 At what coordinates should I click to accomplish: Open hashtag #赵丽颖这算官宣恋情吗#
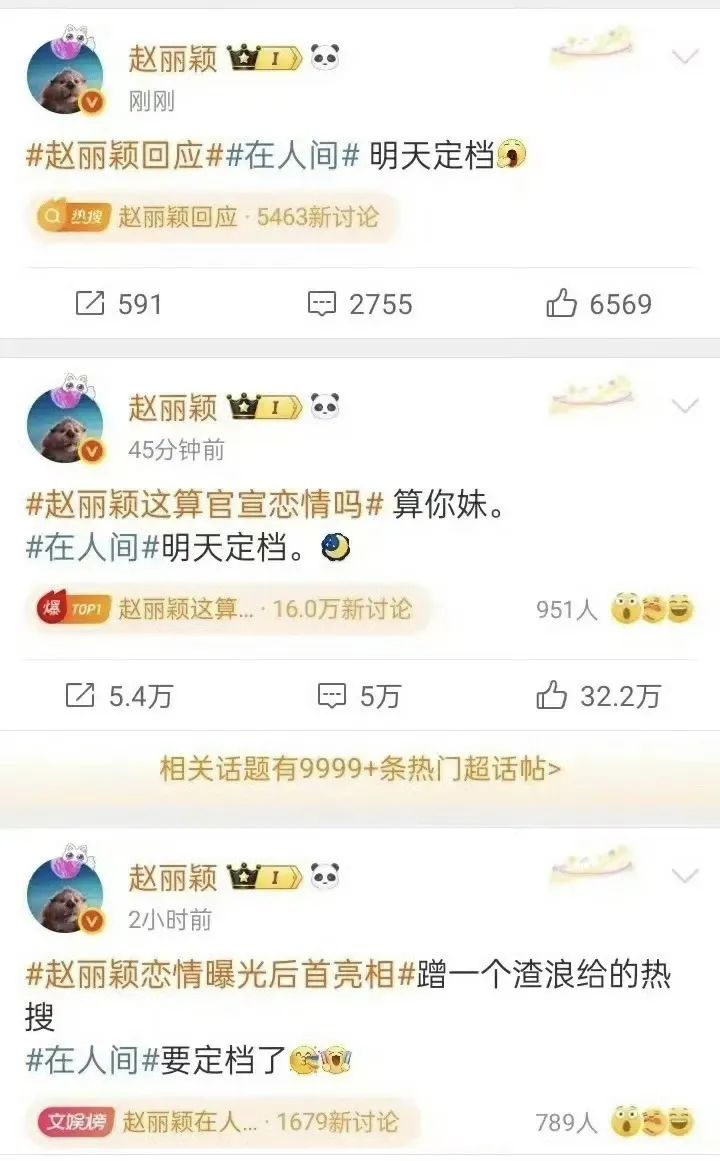coord(204,505)
